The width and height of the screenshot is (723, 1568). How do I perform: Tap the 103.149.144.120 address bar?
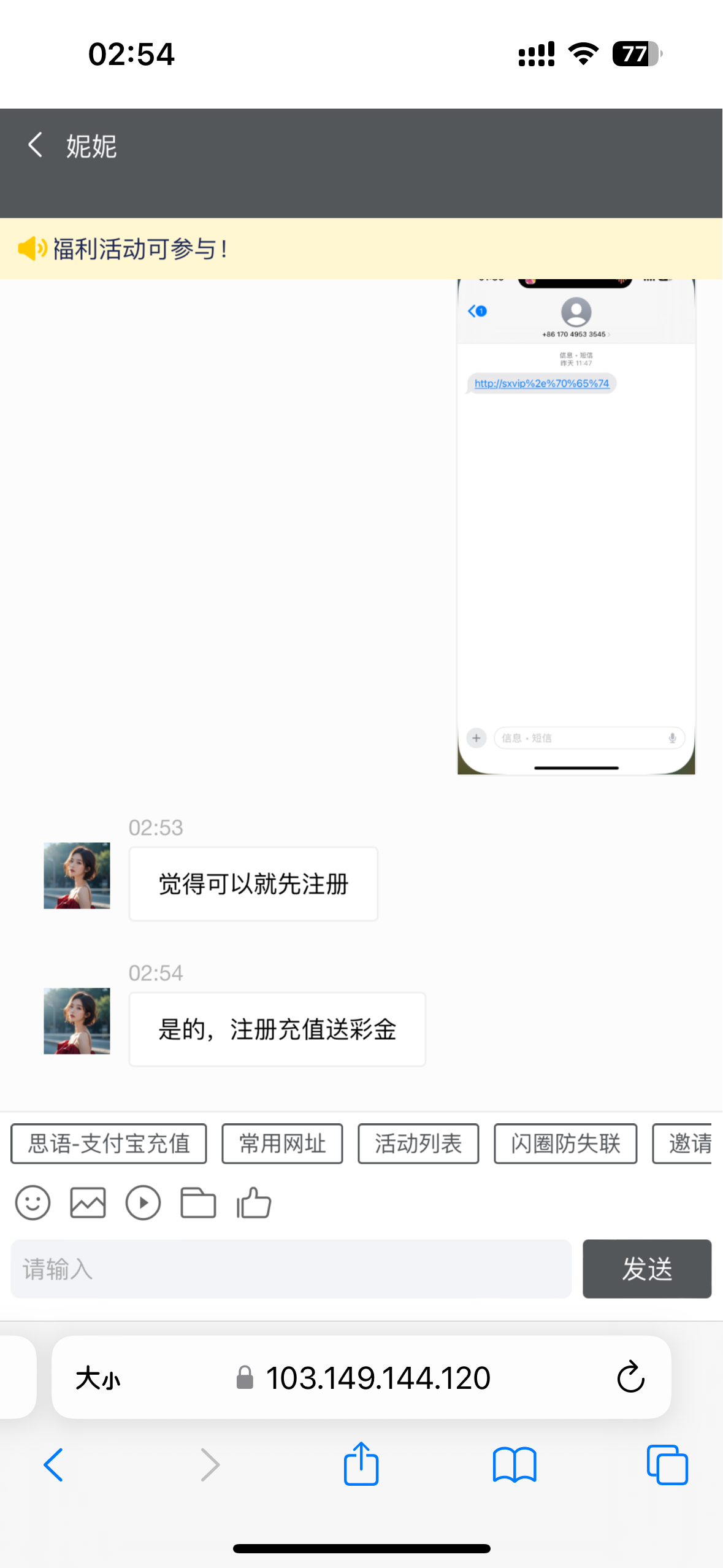click(x=378, y=1378)
